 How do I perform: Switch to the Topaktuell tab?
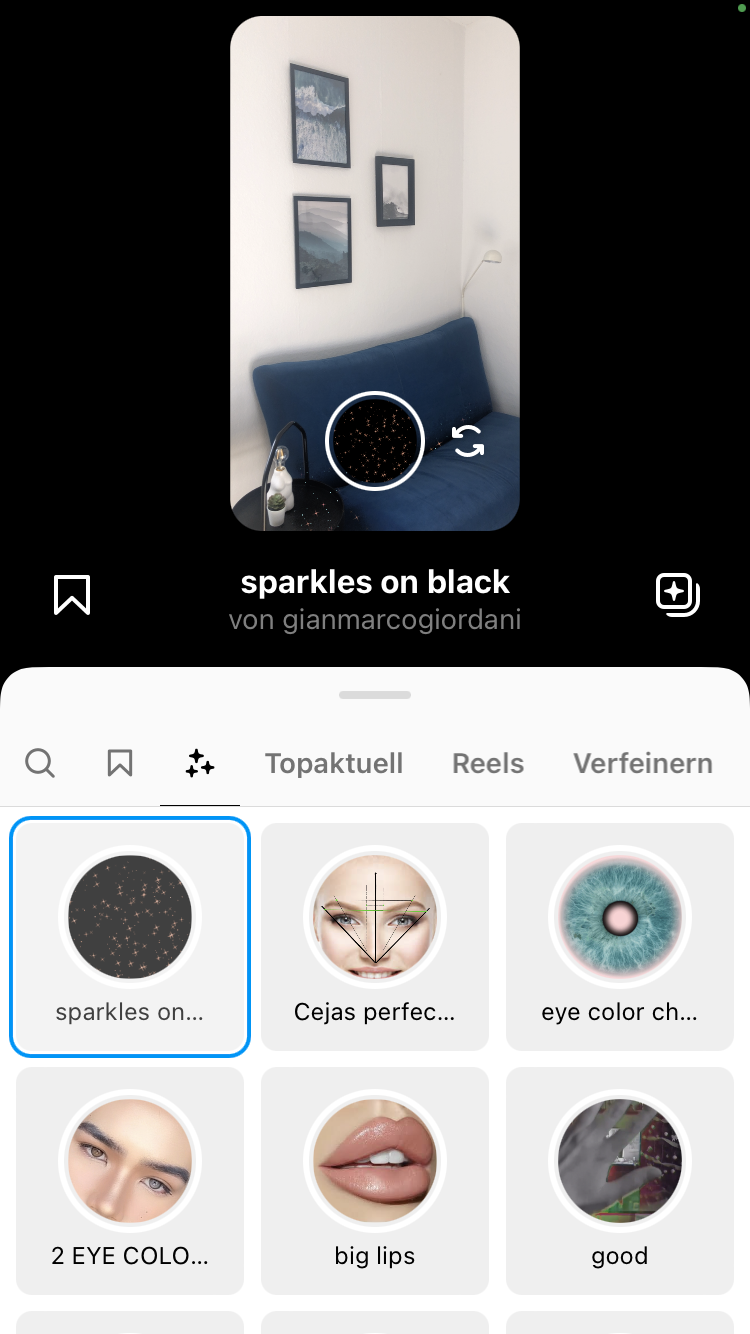click(334, 764)
